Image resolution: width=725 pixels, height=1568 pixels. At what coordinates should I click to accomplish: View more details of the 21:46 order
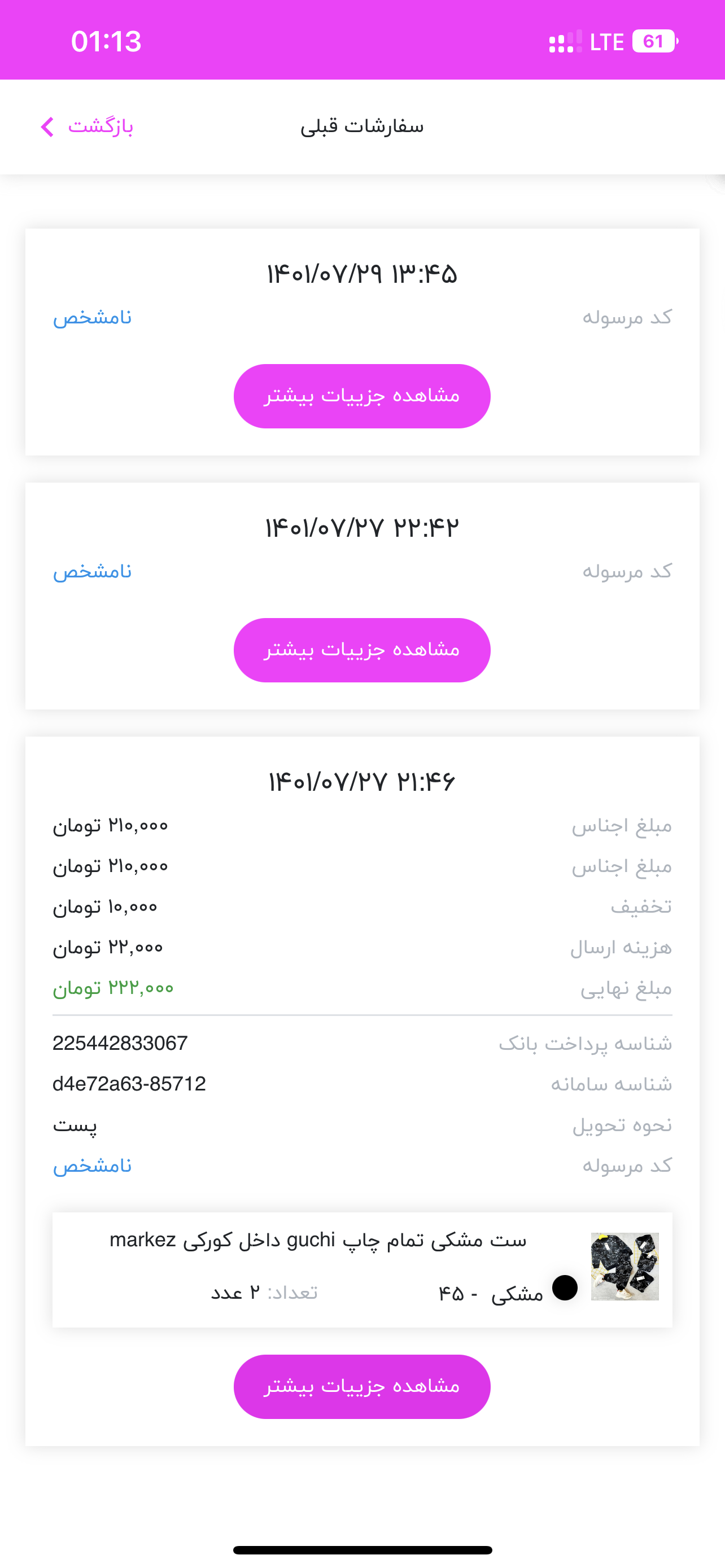[x=362, y=1387]
